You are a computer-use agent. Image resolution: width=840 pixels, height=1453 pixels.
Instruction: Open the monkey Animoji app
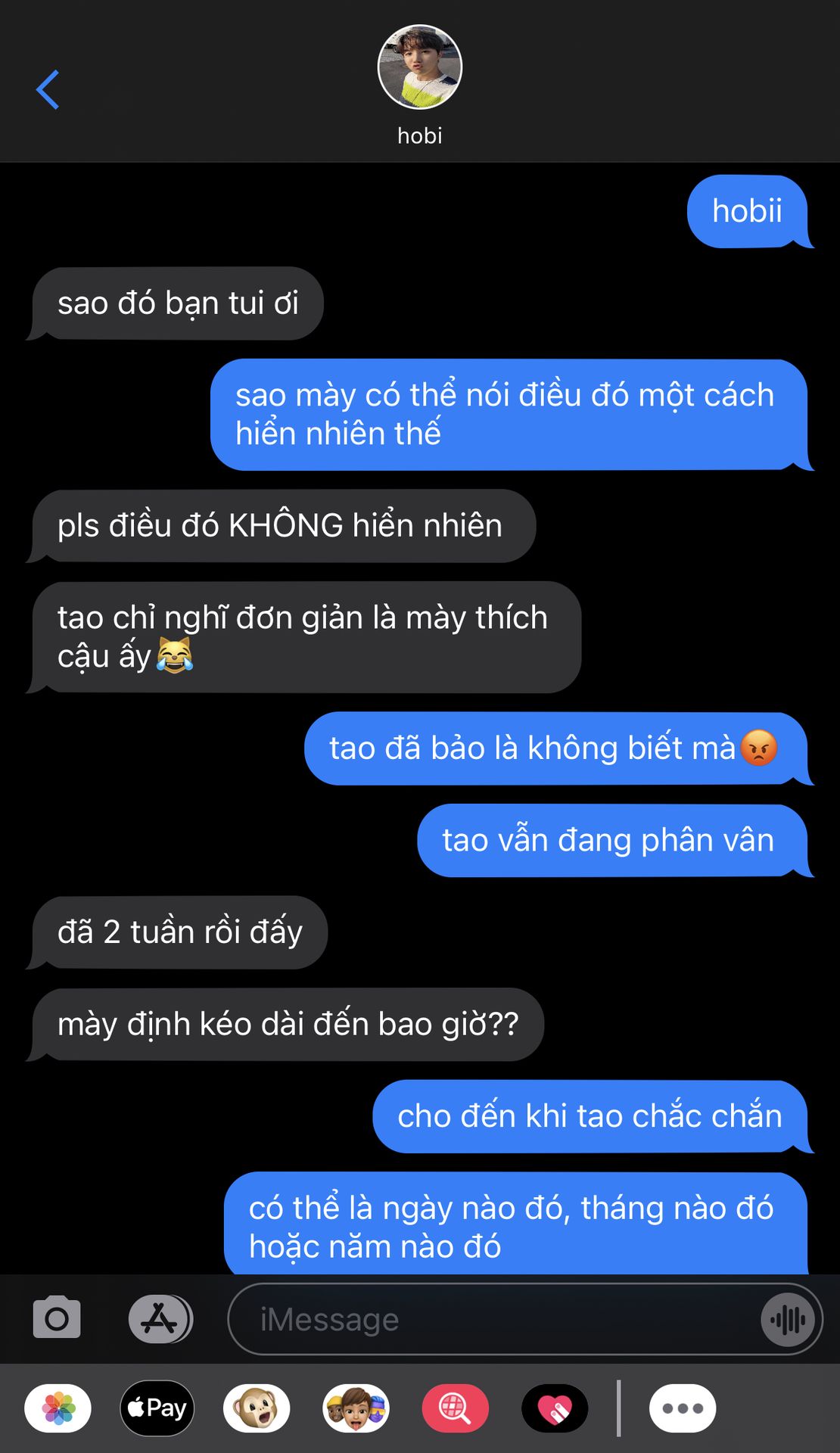pyautogui.click(x=257, y=1408)
